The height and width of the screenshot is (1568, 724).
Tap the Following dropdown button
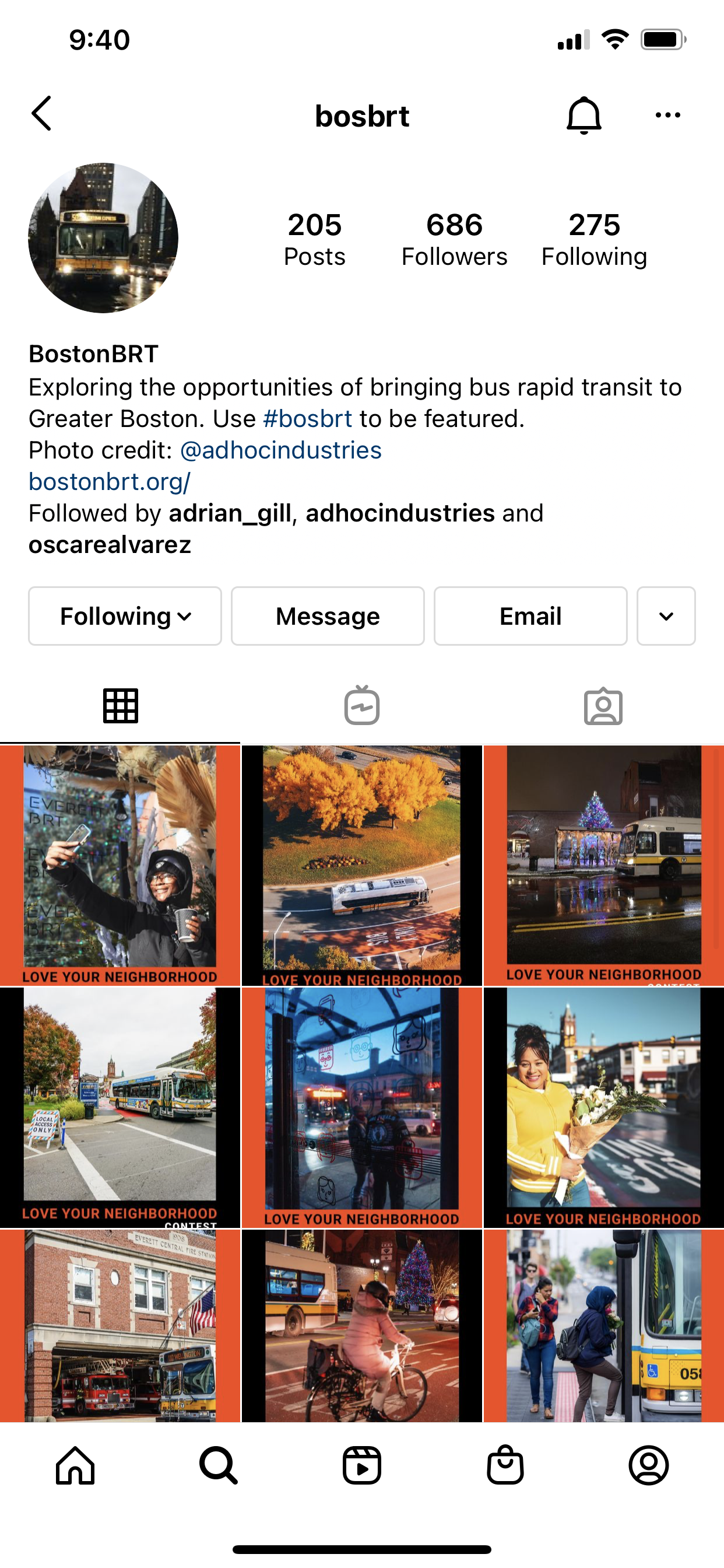tap(125, 616)
